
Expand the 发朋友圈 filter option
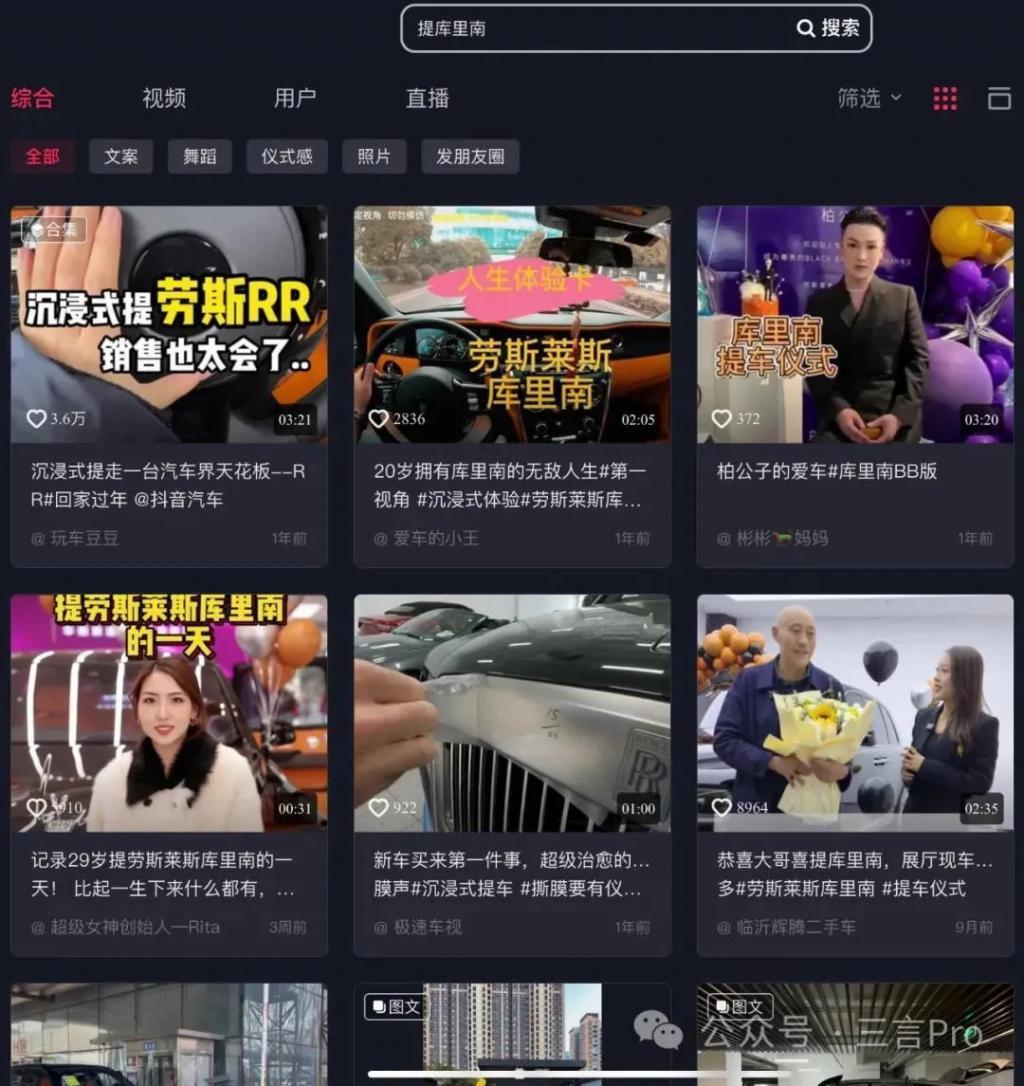pyautogui.click(x=470, y=156)
